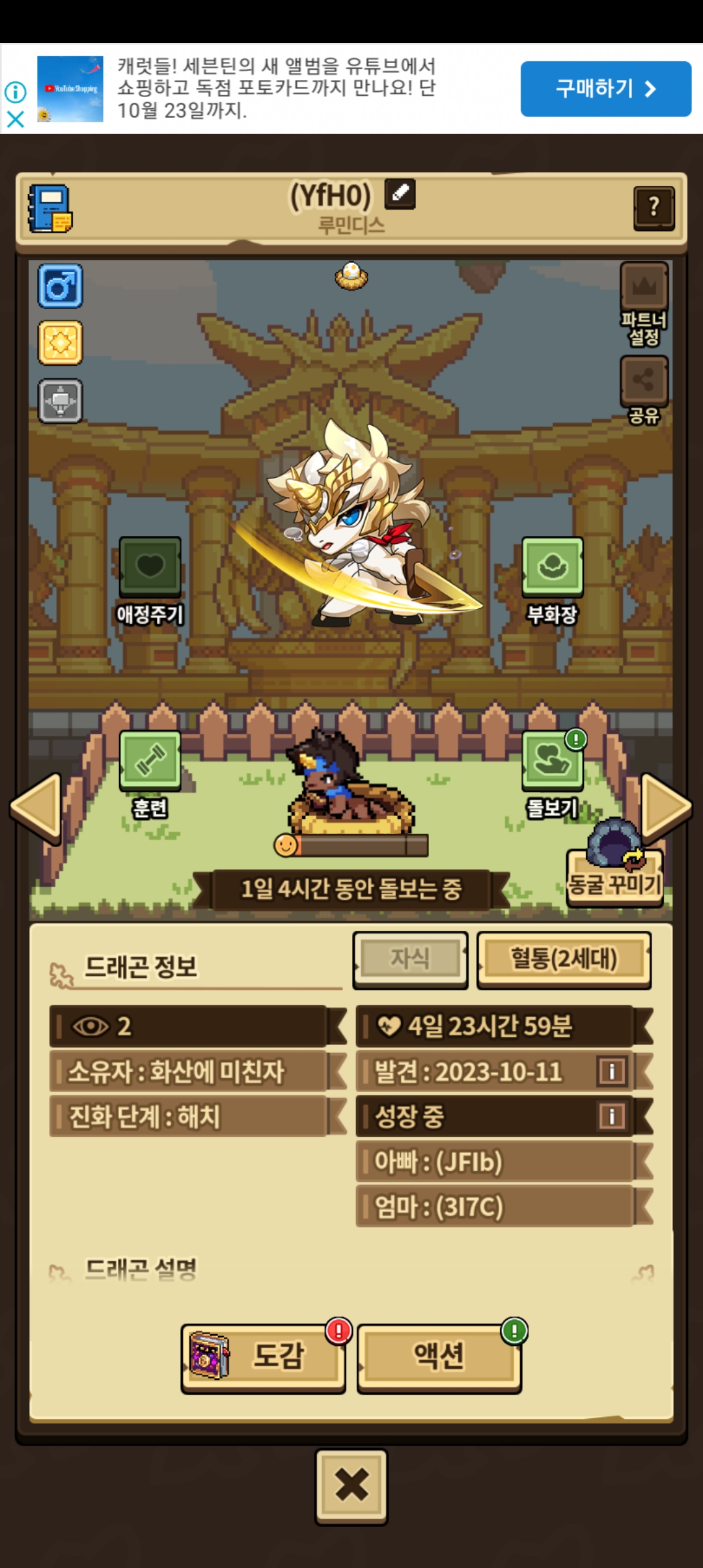Viewport: 703px width, 1568px height.
Task: Open the 도감 encyclopedia
Action: pos(263,1358)
